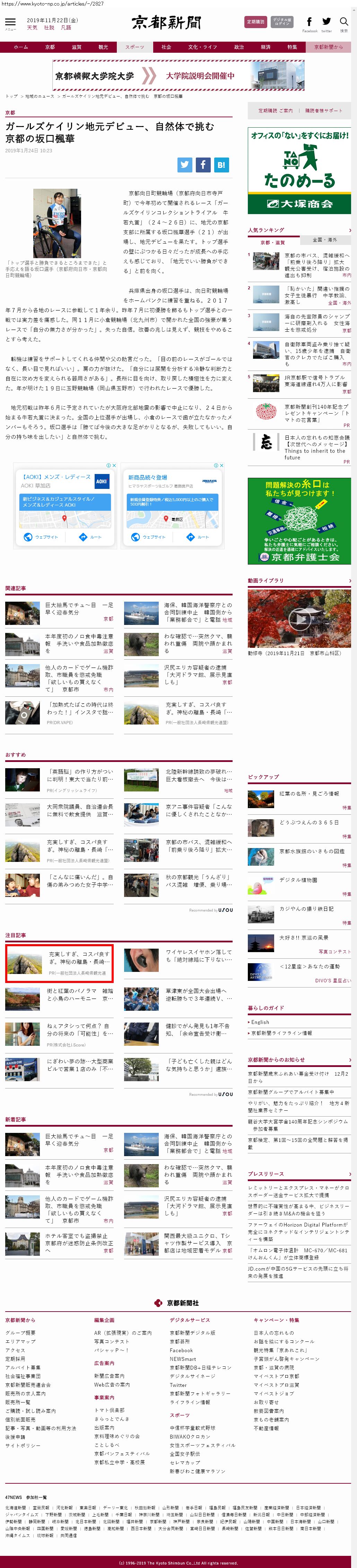Switch to the スポーツ tab

pyautogui.click(x=134, y=47)
